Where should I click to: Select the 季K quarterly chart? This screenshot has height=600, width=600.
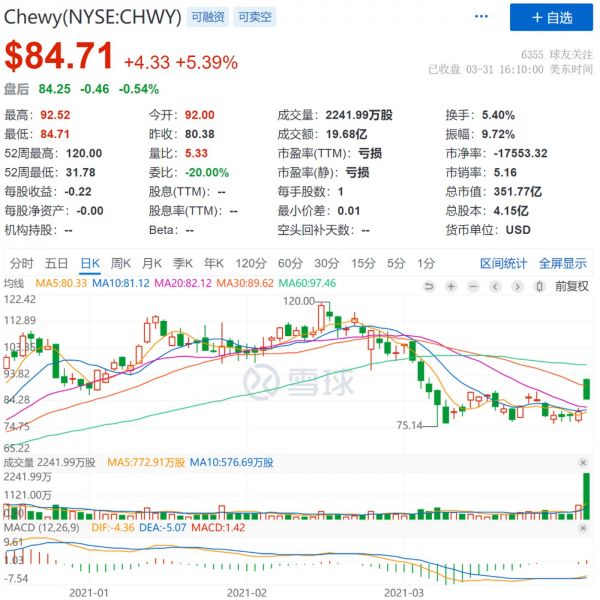183,263
